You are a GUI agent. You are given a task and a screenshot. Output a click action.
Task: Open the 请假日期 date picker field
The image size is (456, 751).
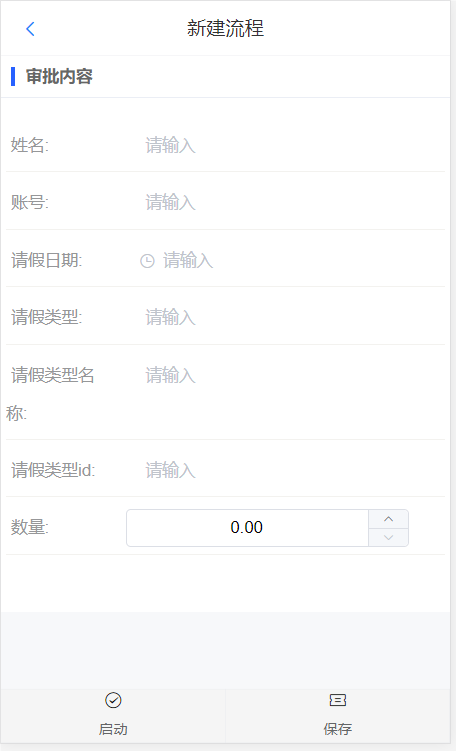pos(292,260)
